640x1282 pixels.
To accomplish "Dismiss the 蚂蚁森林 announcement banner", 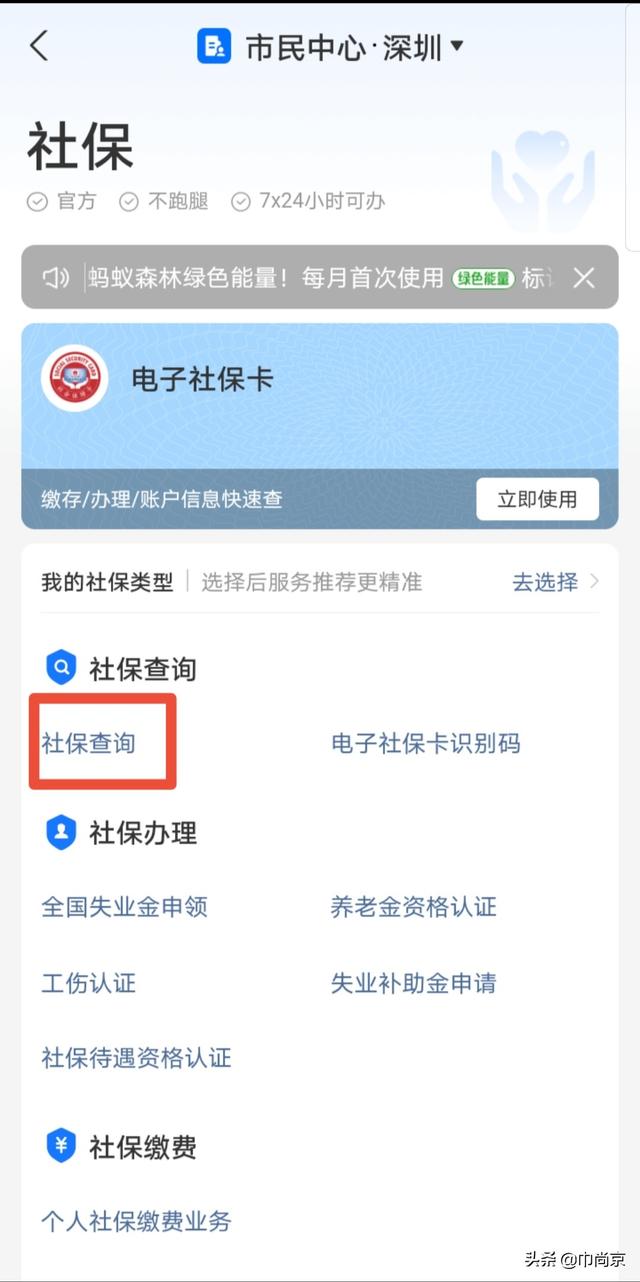I will (x=584, y=278).
